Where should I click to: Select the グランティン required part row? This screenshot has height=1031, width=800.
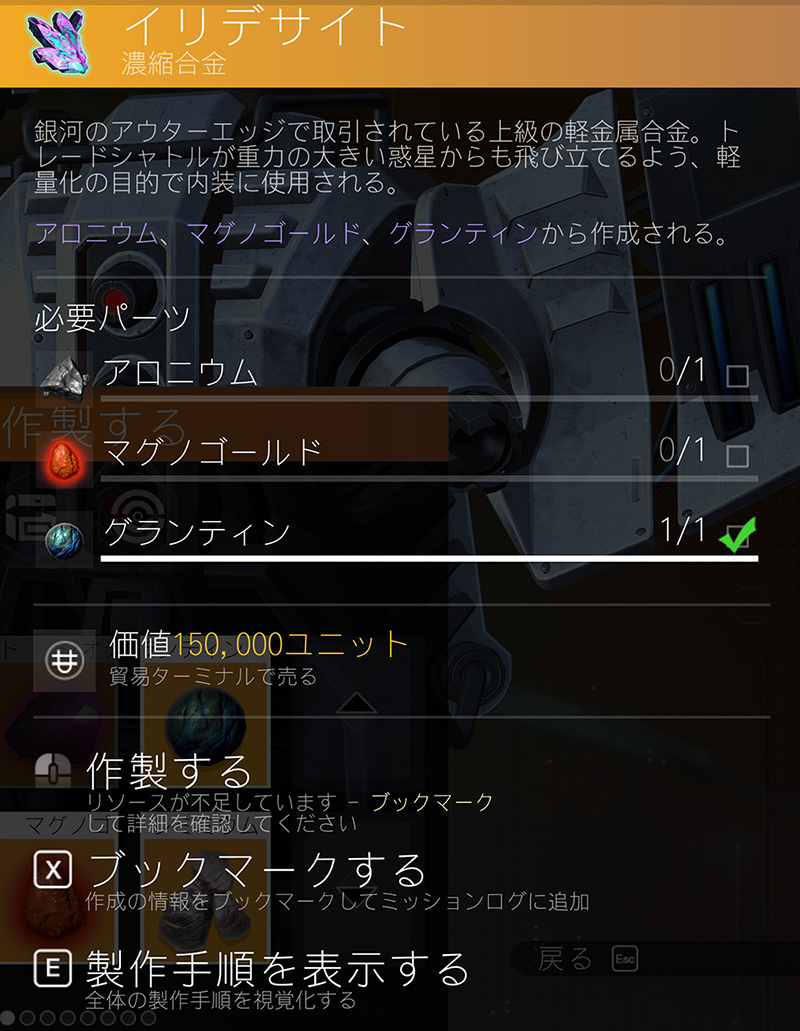click(400, 532)
